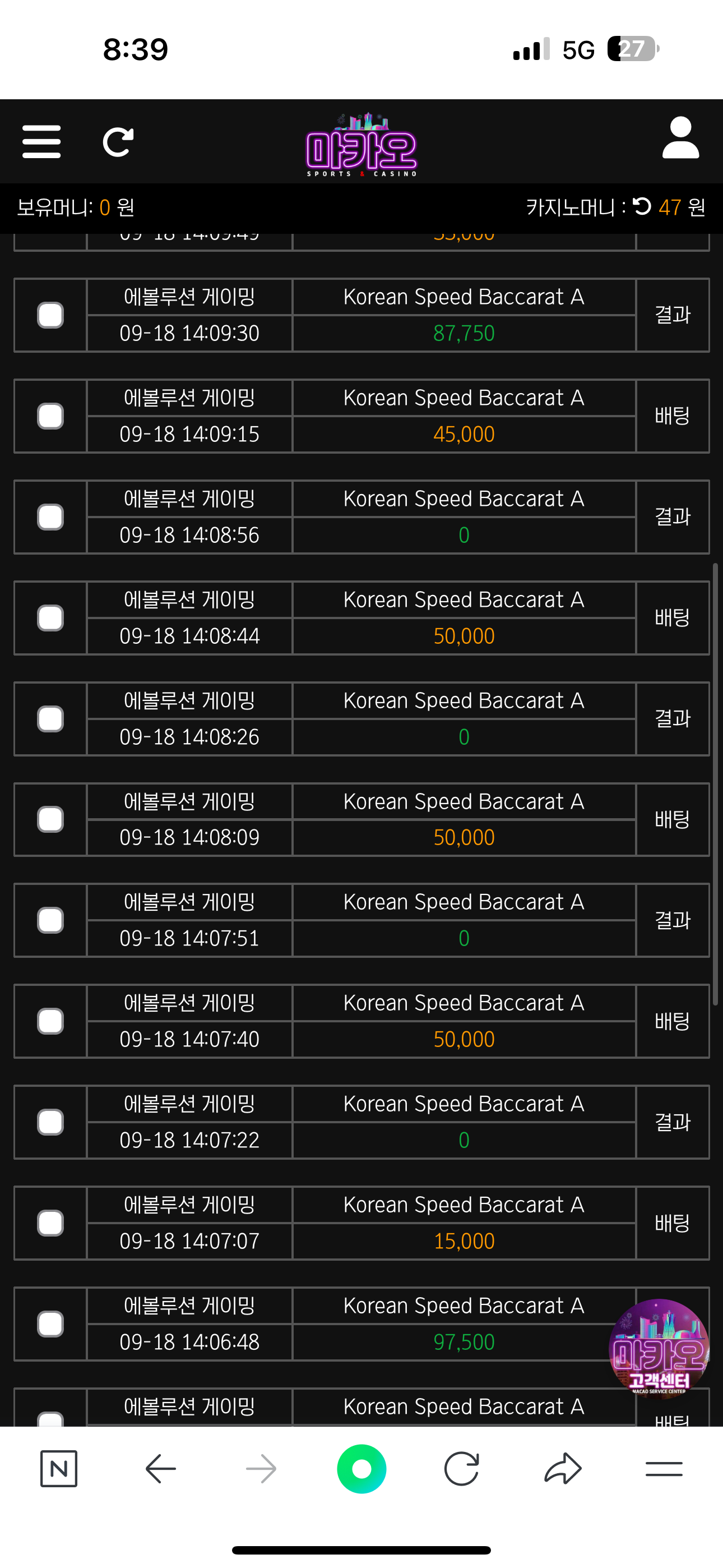
Task: Select the checkbox for the 14:07:22 result
Action: coord(50,1122)
